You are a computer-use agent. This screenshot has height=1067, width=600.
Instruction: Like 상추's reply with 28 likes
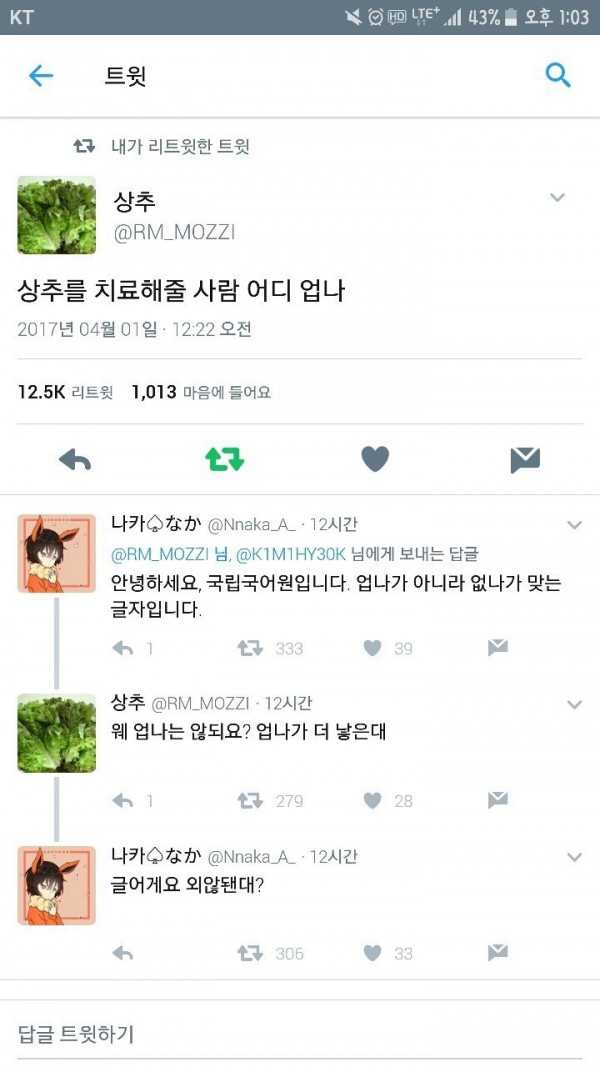pos(373,800)
